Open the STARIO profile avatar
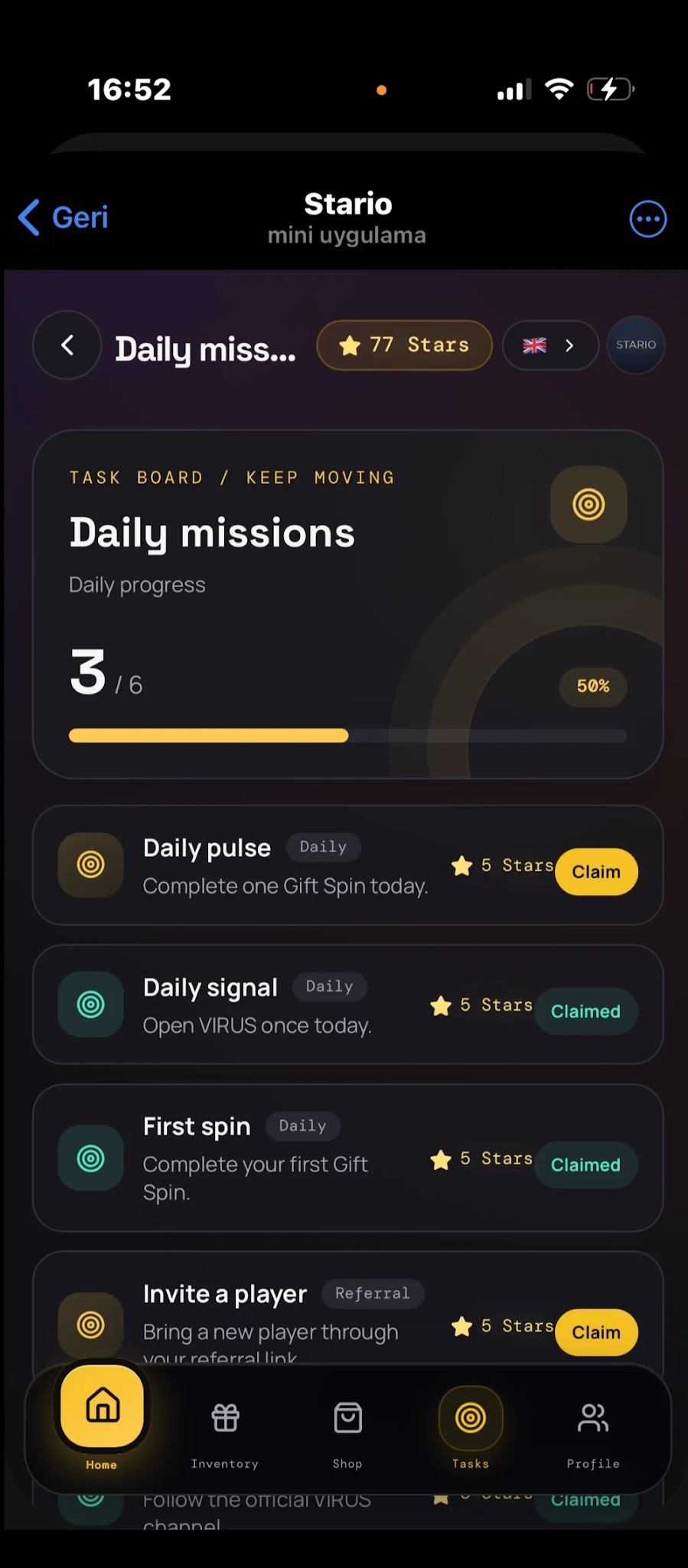688x1568 pixels. coord(636,345)
